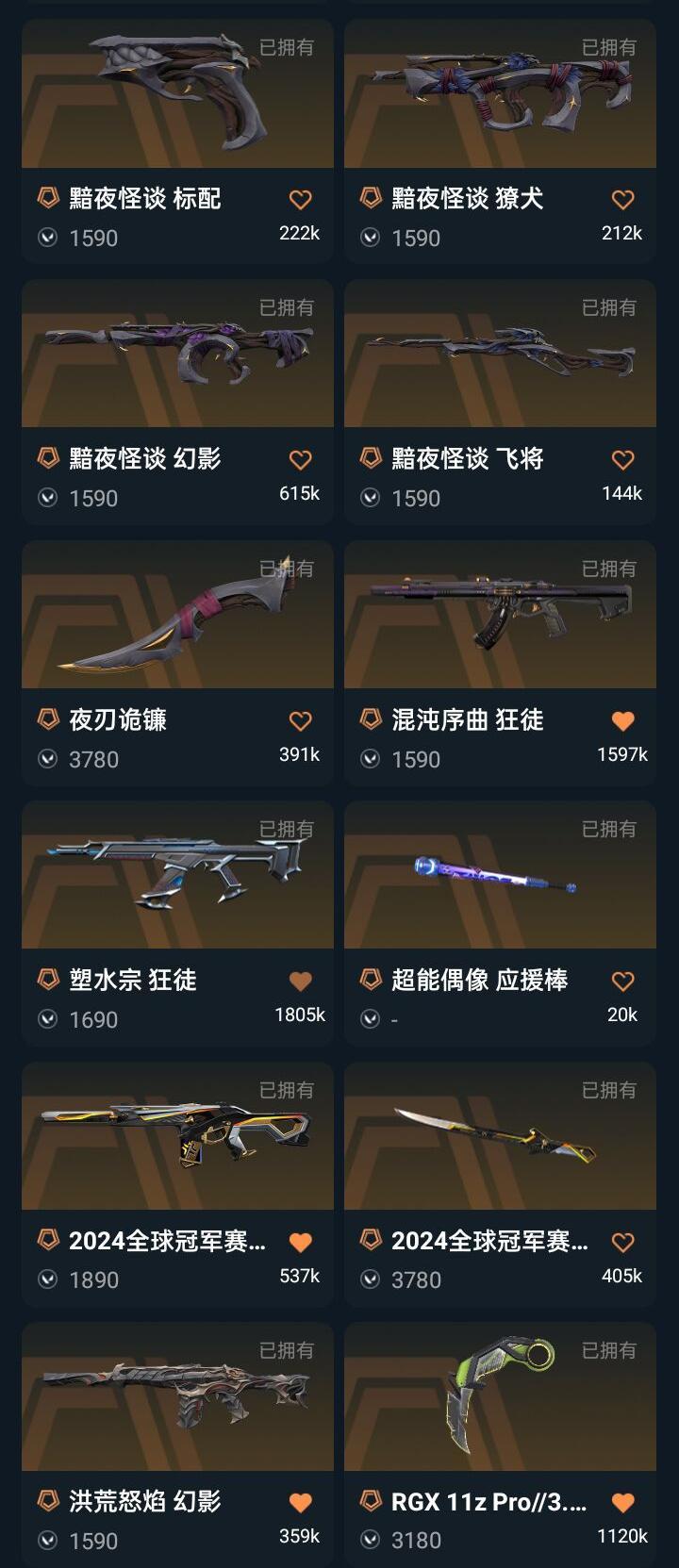
Task: Like the 超能偶像 应援棒 item
Action: pyautogui.click(x=622, y=981)
